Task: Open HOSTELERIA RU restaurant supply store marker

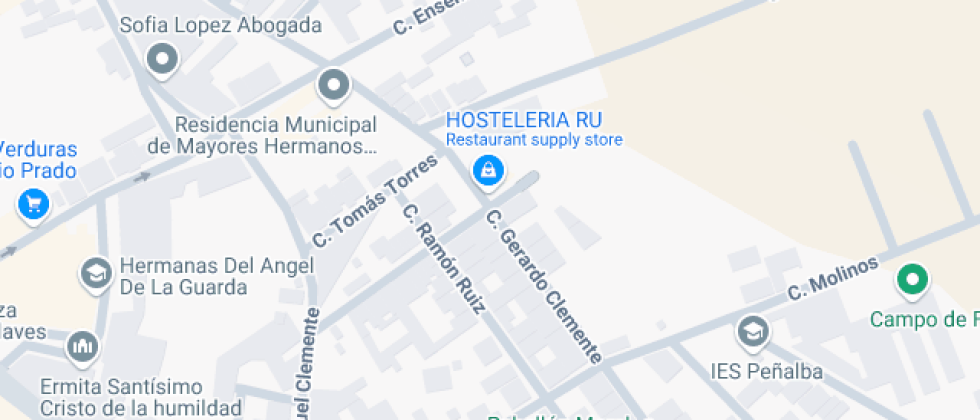Action: (488, 171)
